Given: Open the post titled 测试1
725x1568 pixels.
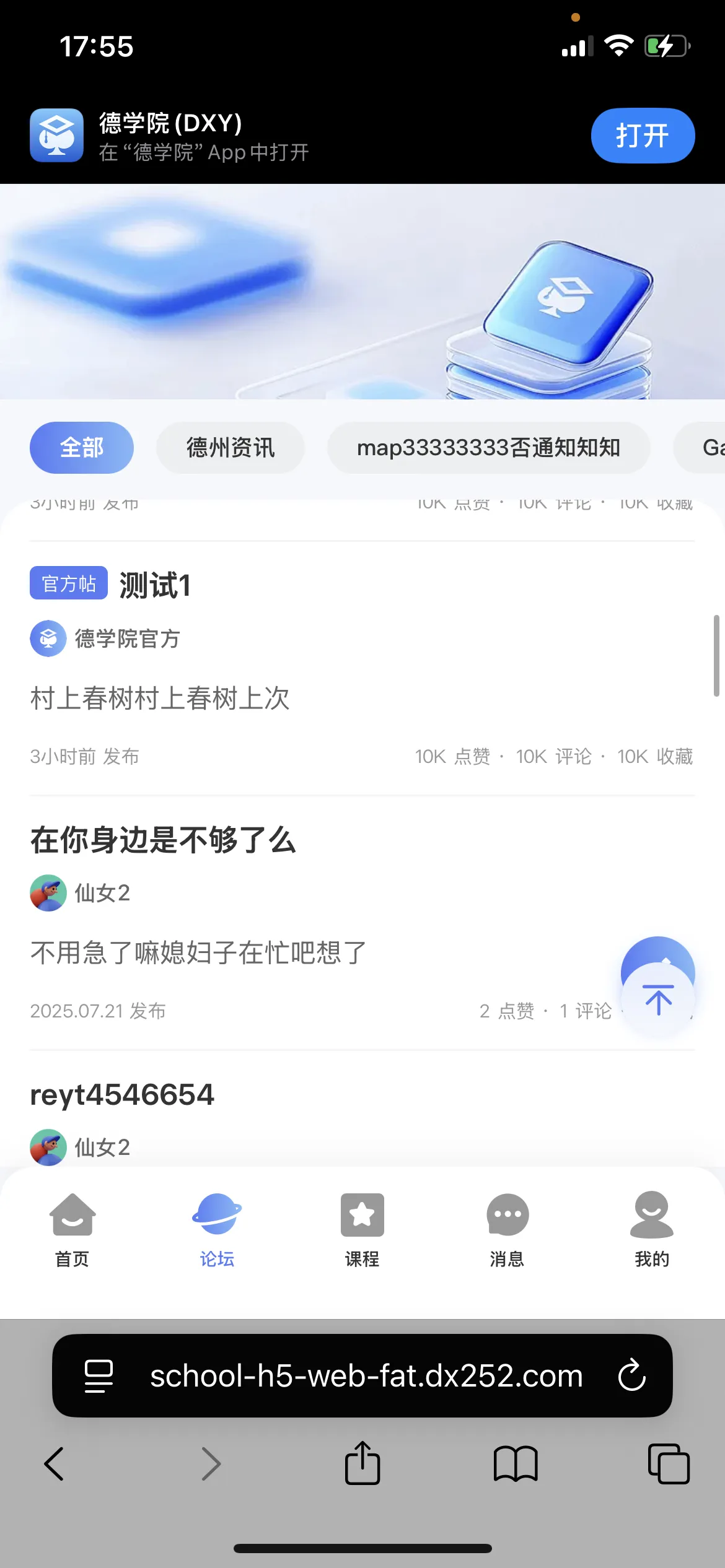Looking at the screenshot, I should pyautogui.click(x=155, y=585).
